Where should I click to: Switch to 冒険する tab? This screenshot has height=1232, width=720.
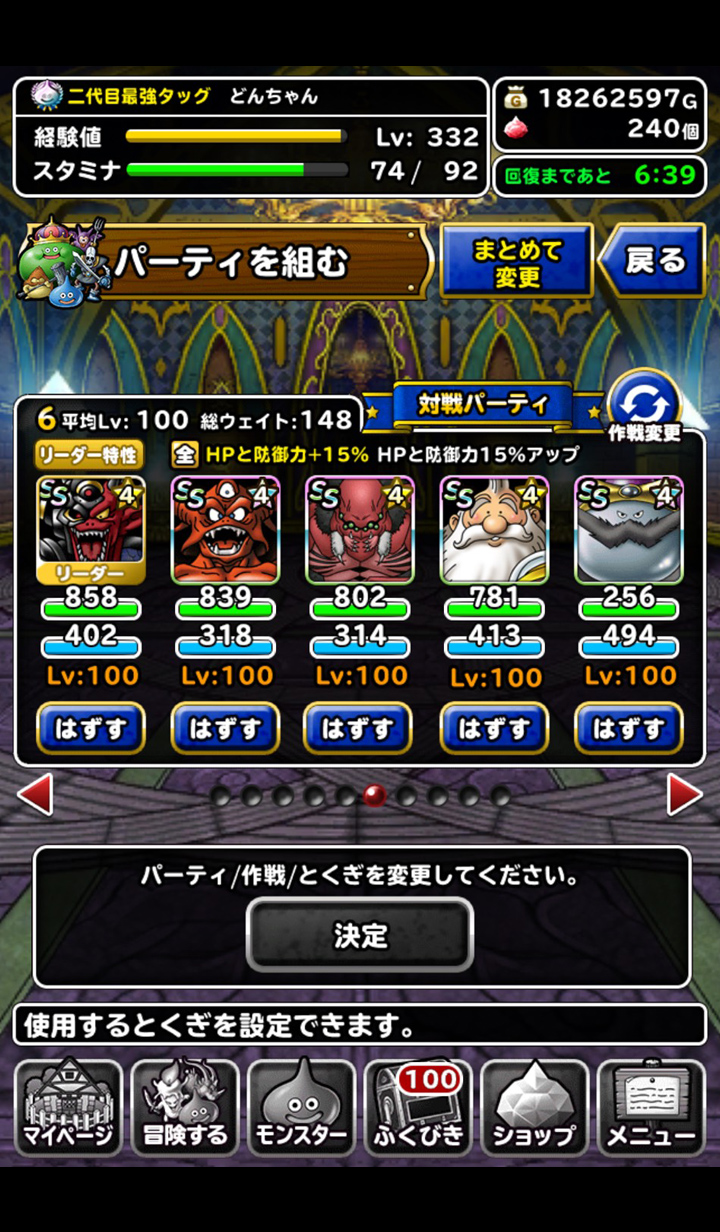point(185,1106)
